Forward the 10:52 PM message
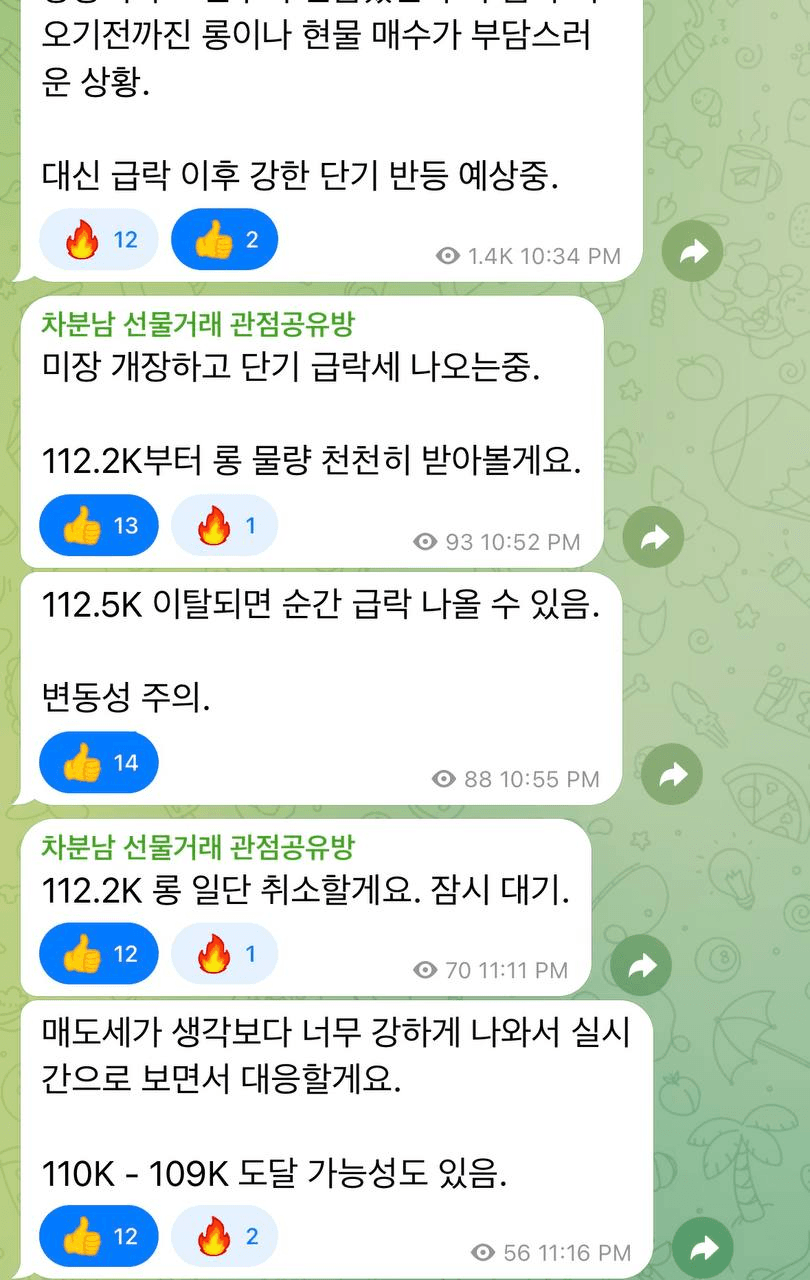This screenshot has height=1280, width=810. click(652, 538)
